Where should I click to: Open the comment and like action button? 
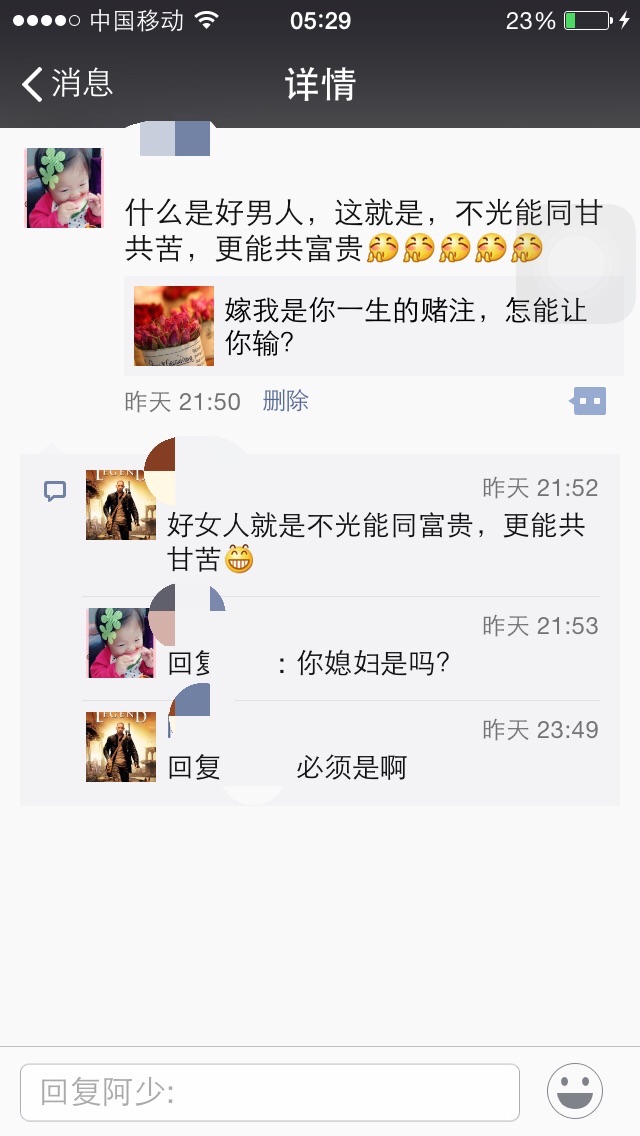click(588, 401)
